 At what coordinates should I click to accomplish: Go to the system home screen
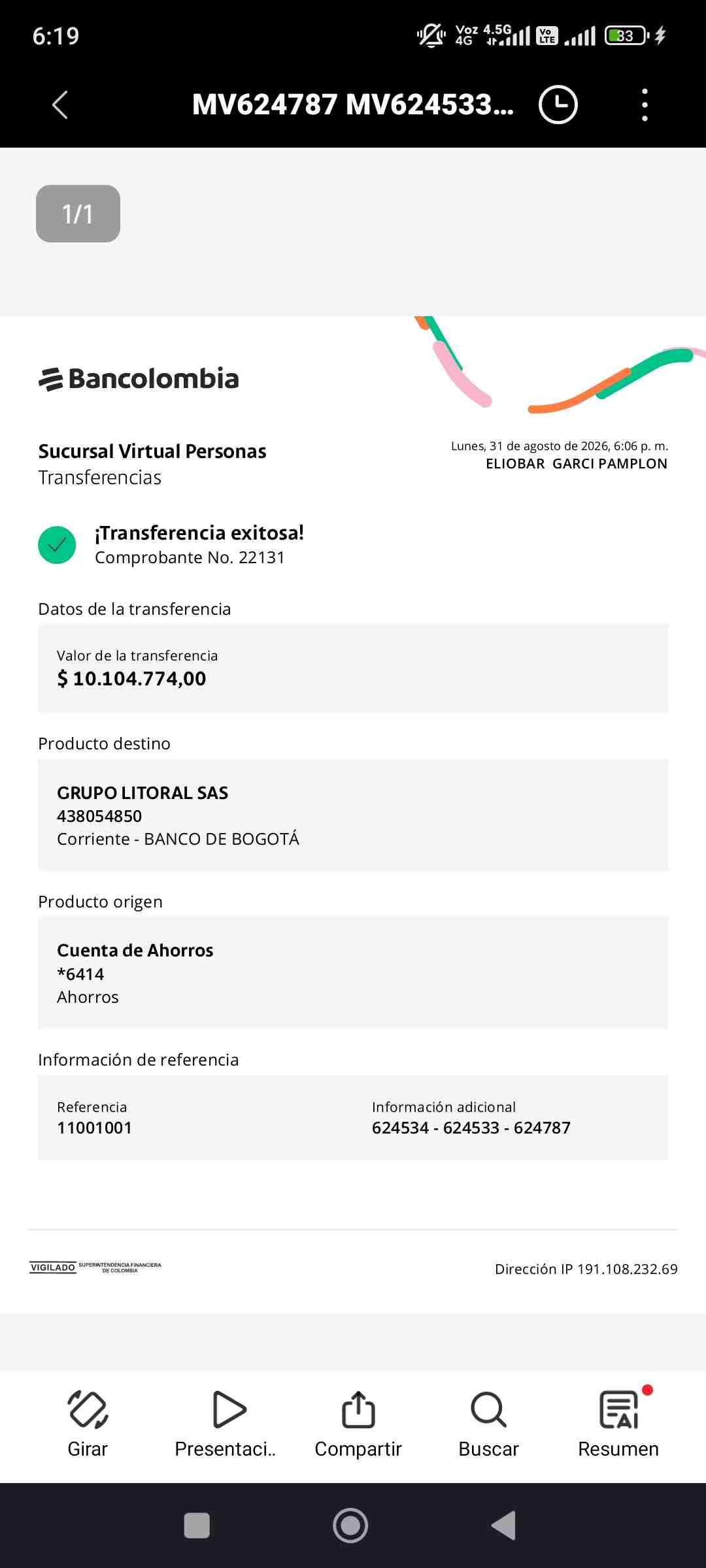point(350,1526)
